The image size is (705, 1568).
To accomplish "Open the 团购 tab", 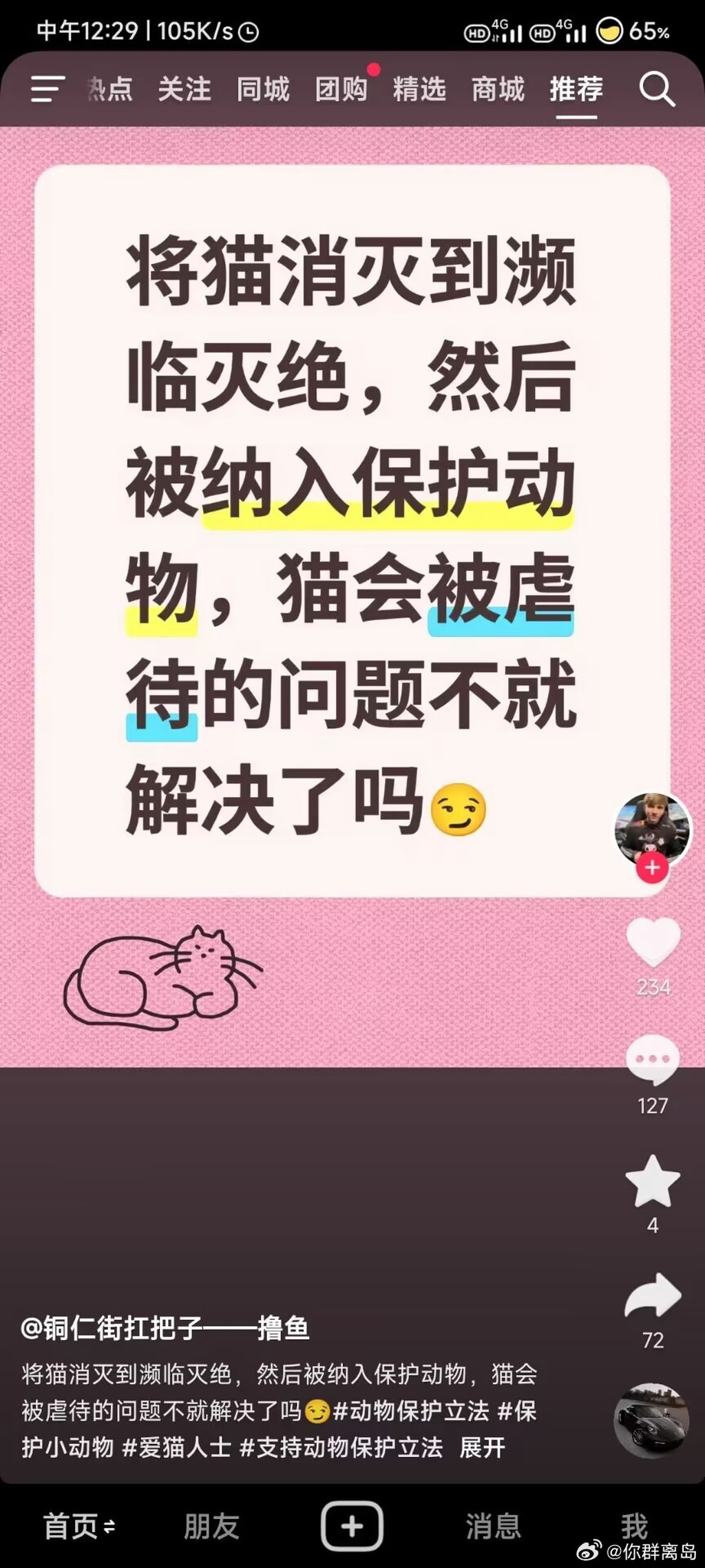I will pos(341,90).
